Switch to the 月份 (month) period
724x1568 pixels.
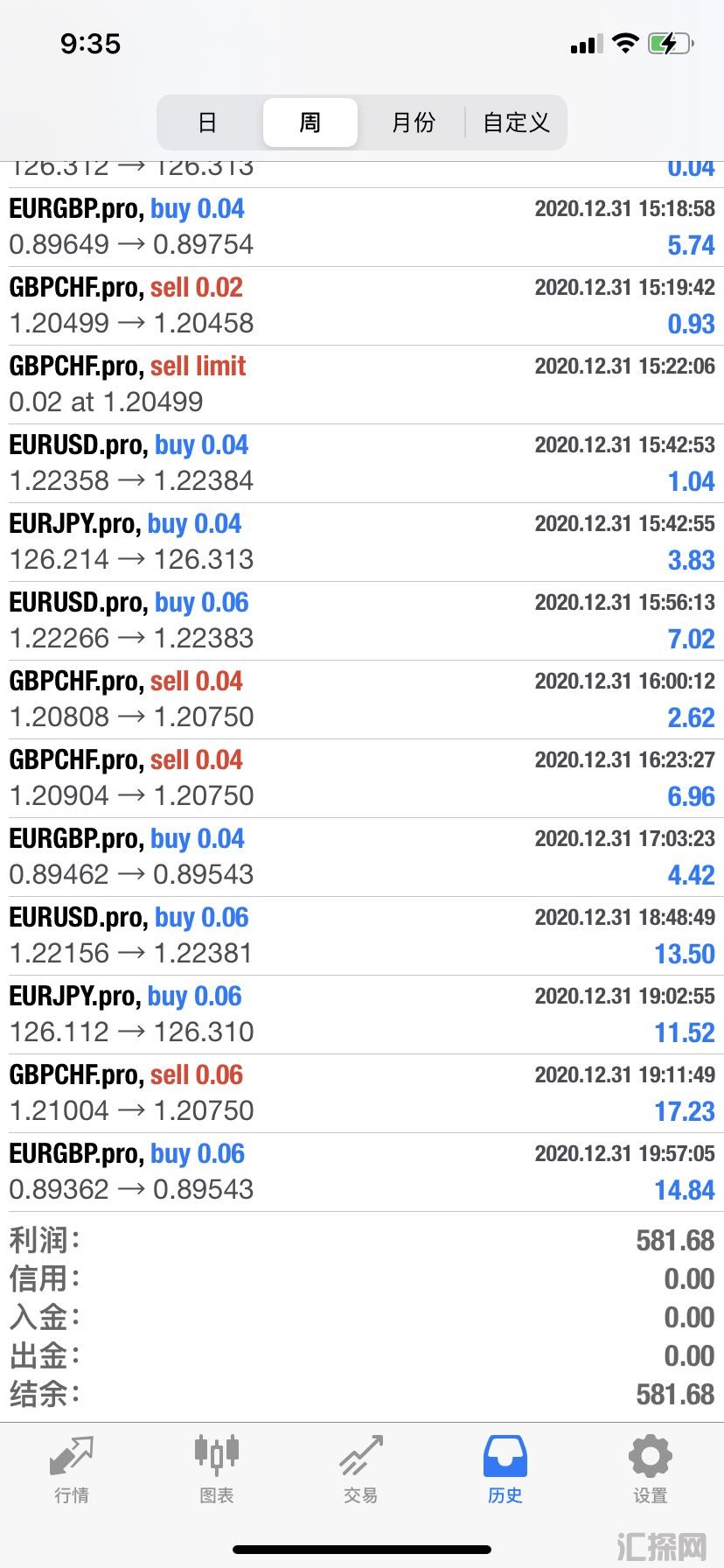pyautogui.click(x=413, y=122)
